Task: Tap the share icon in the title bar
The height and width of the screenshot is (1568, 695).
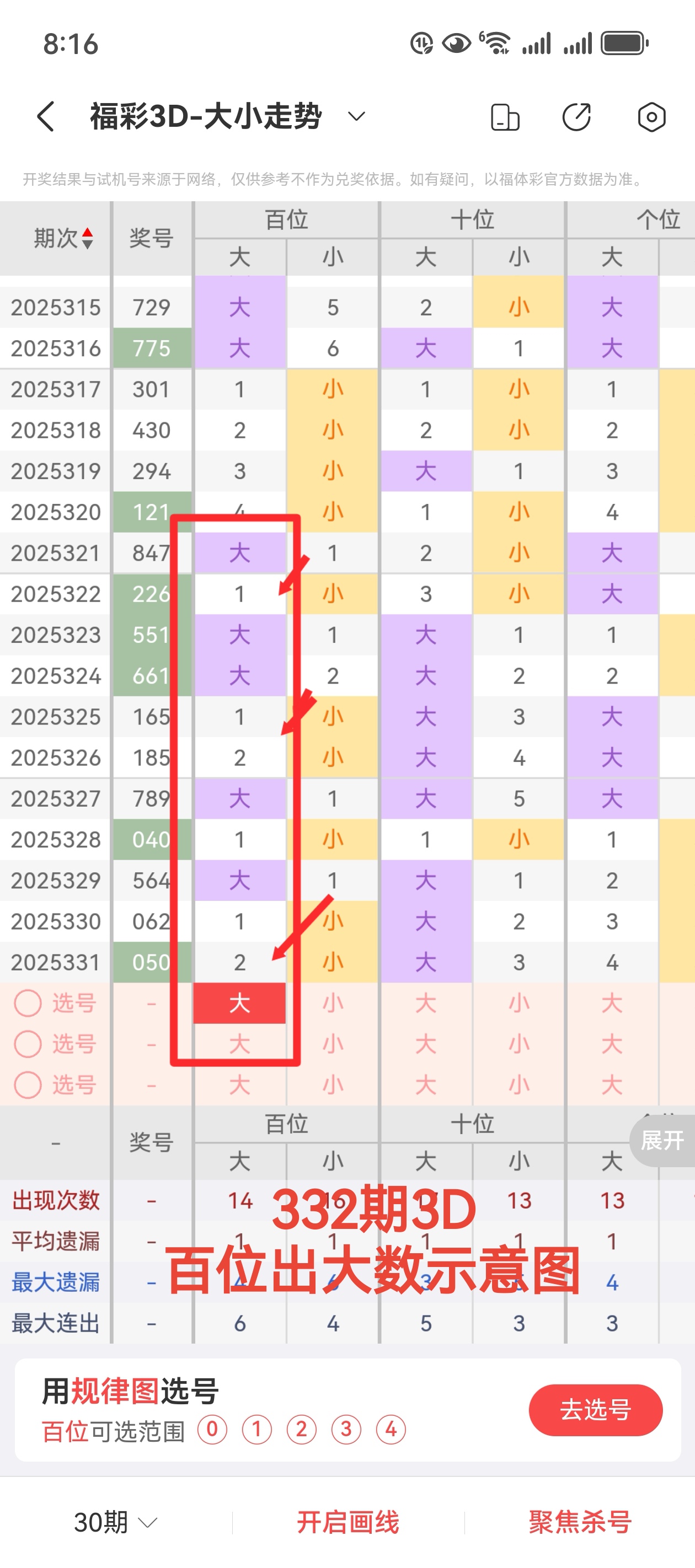Action: (578, 117)
